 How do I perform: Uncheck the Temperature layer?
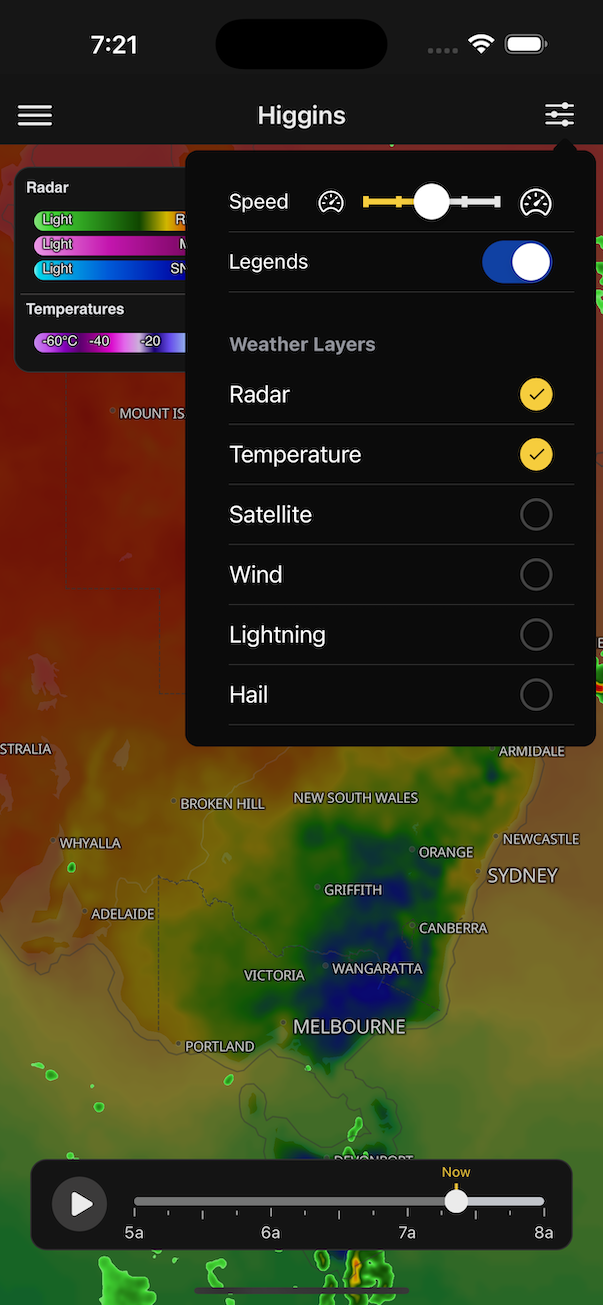536,455
